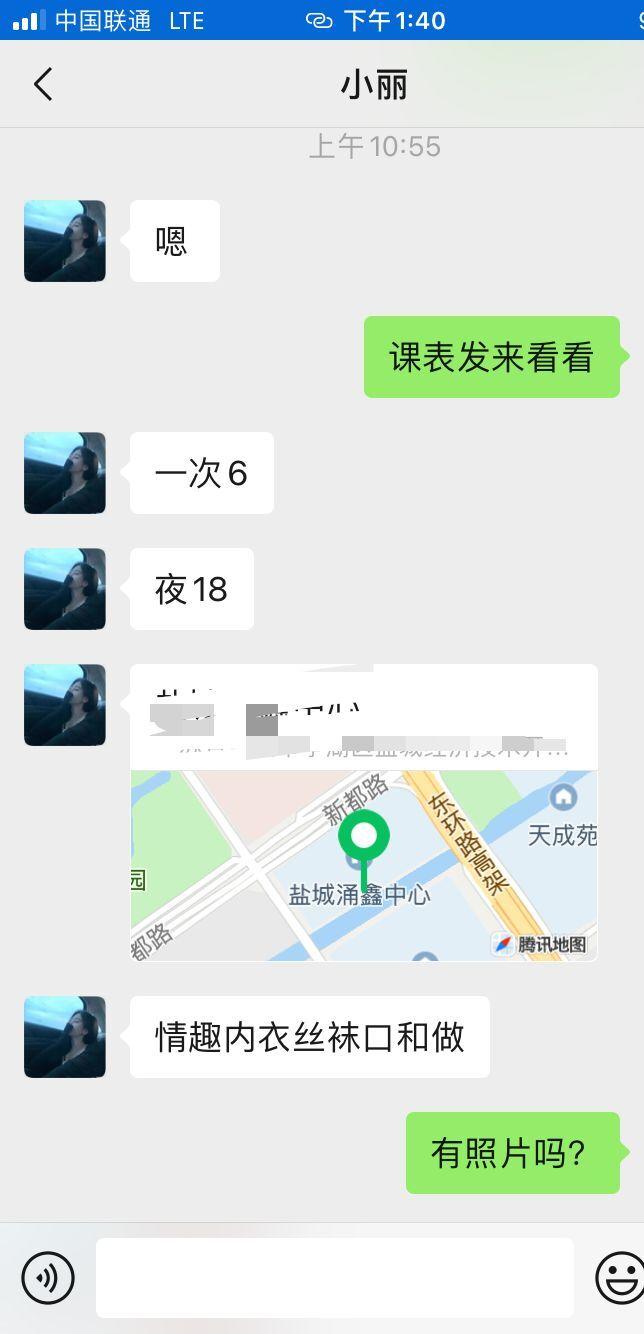Open the emoji picker
644x1334 pixels.
click(x=619, y=1277)
